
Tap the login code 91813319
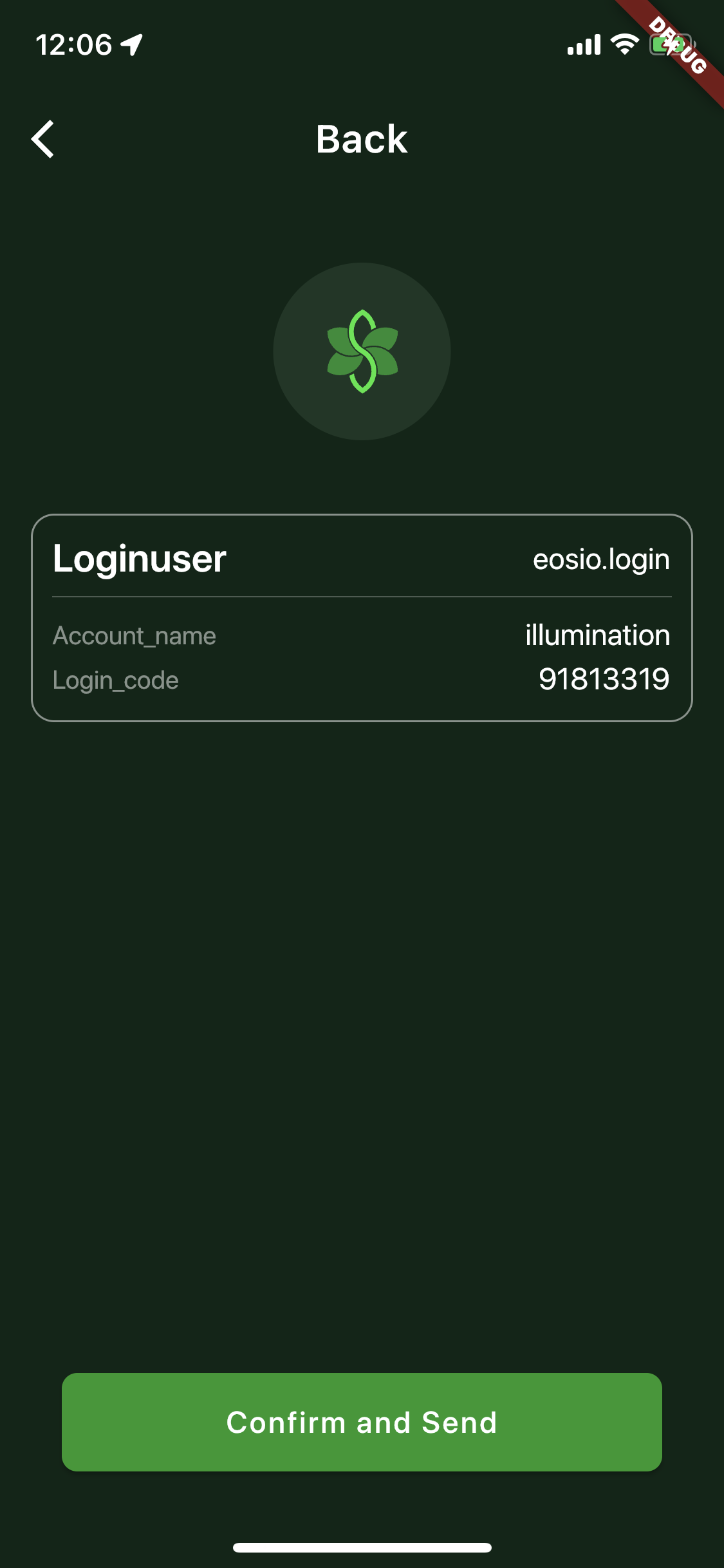605,678
